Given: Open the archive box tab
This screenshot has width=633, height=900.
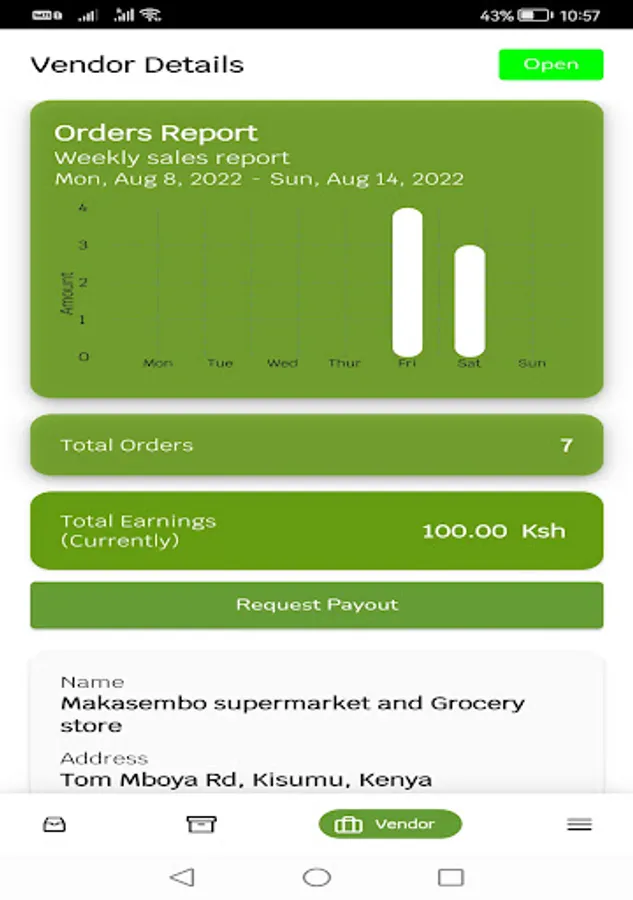Looking at the screenshot, I should point(201,824).
